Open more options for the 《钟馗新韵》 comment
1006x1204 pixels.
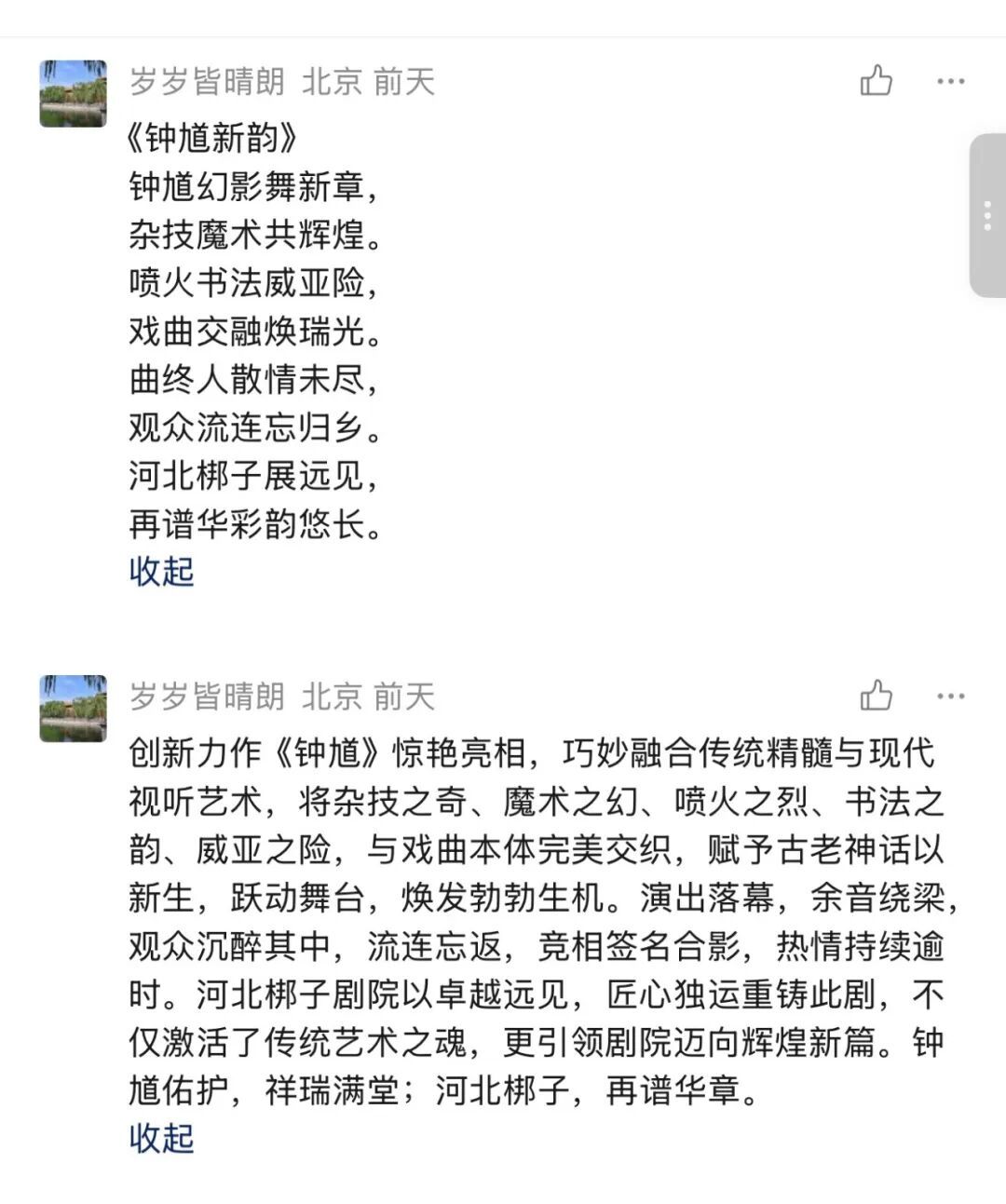click(950, 82)
